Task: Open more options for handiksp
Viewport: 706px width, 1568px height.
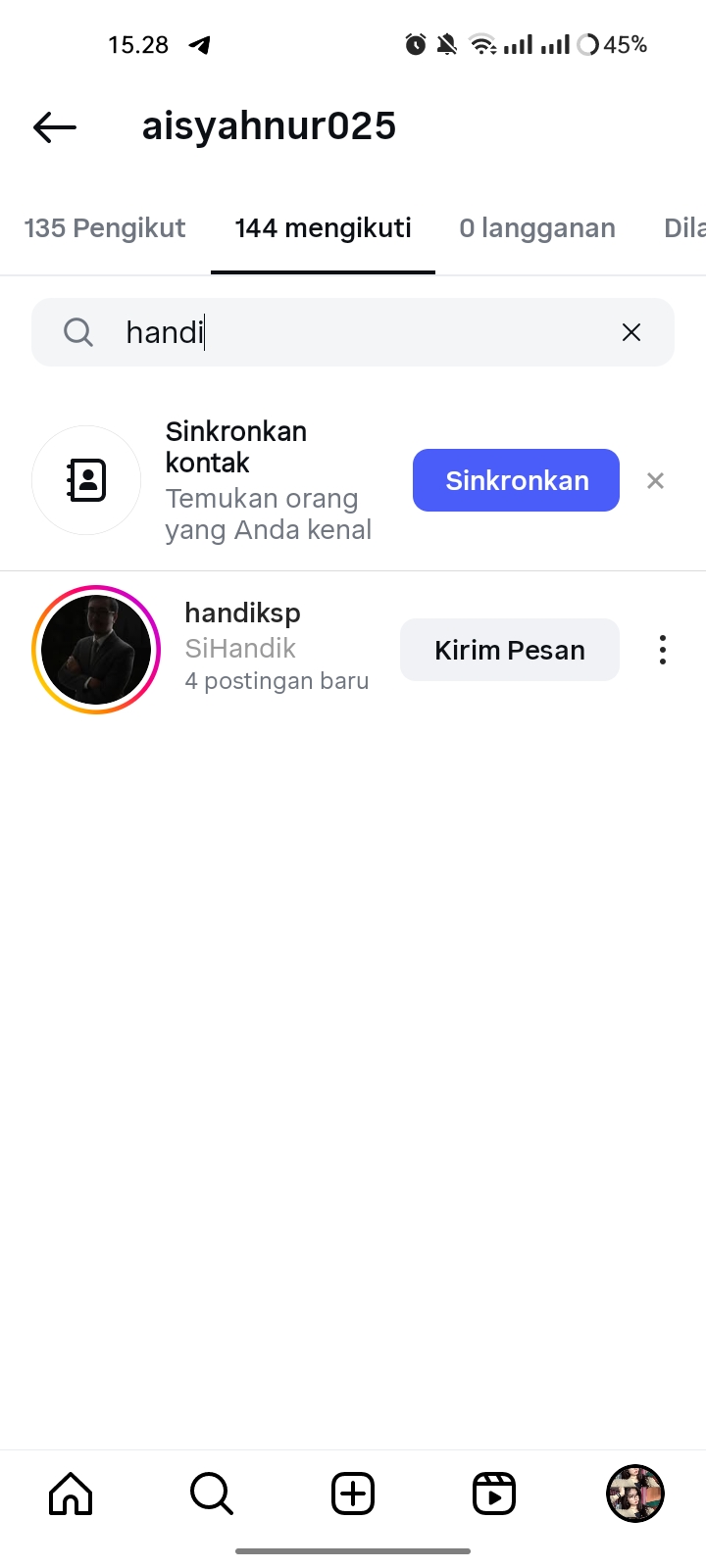Action: (663, 650)
